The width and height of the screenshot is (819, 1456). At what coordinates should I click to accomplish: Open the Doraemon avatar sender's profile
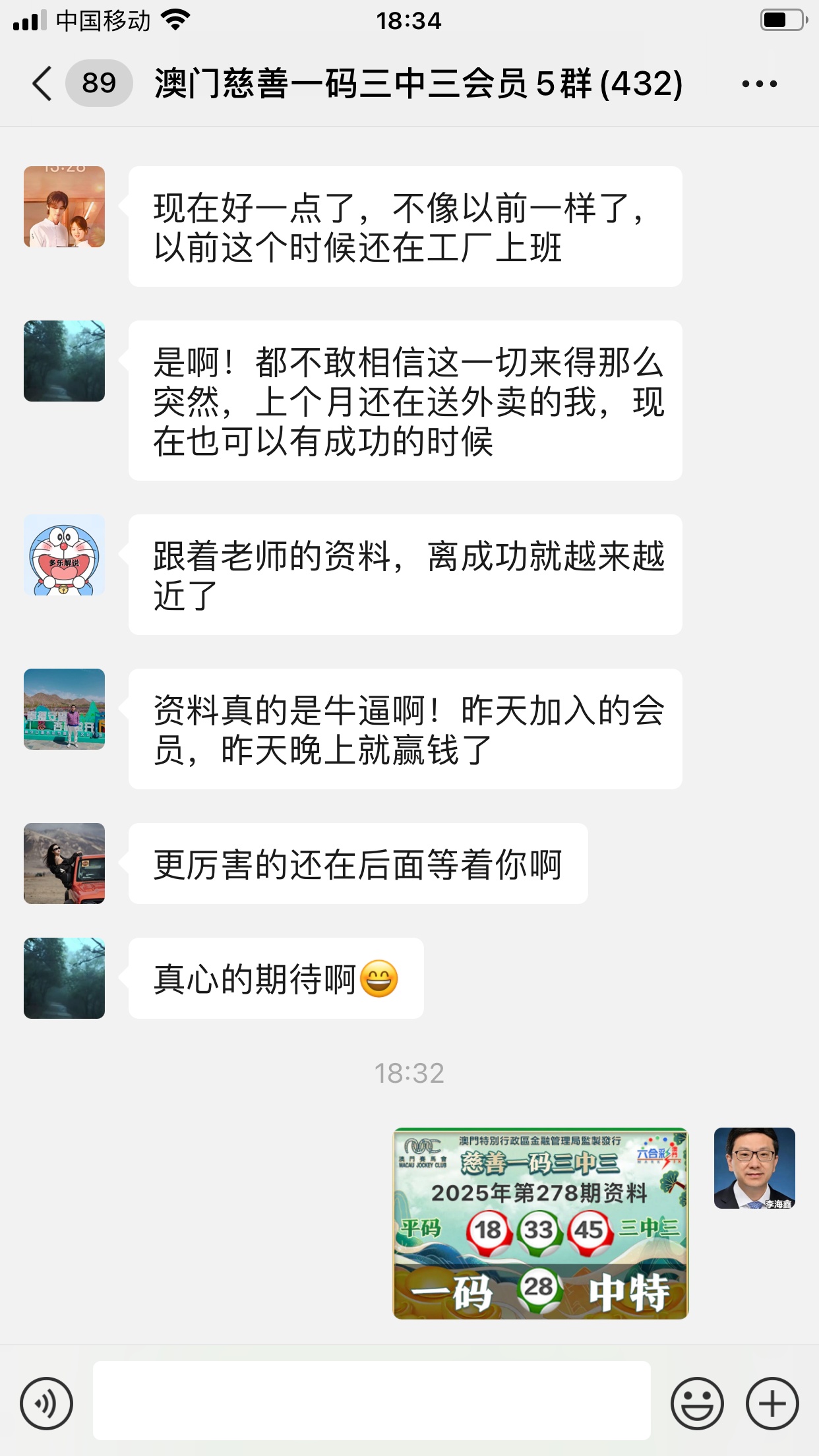click(64, 555)
